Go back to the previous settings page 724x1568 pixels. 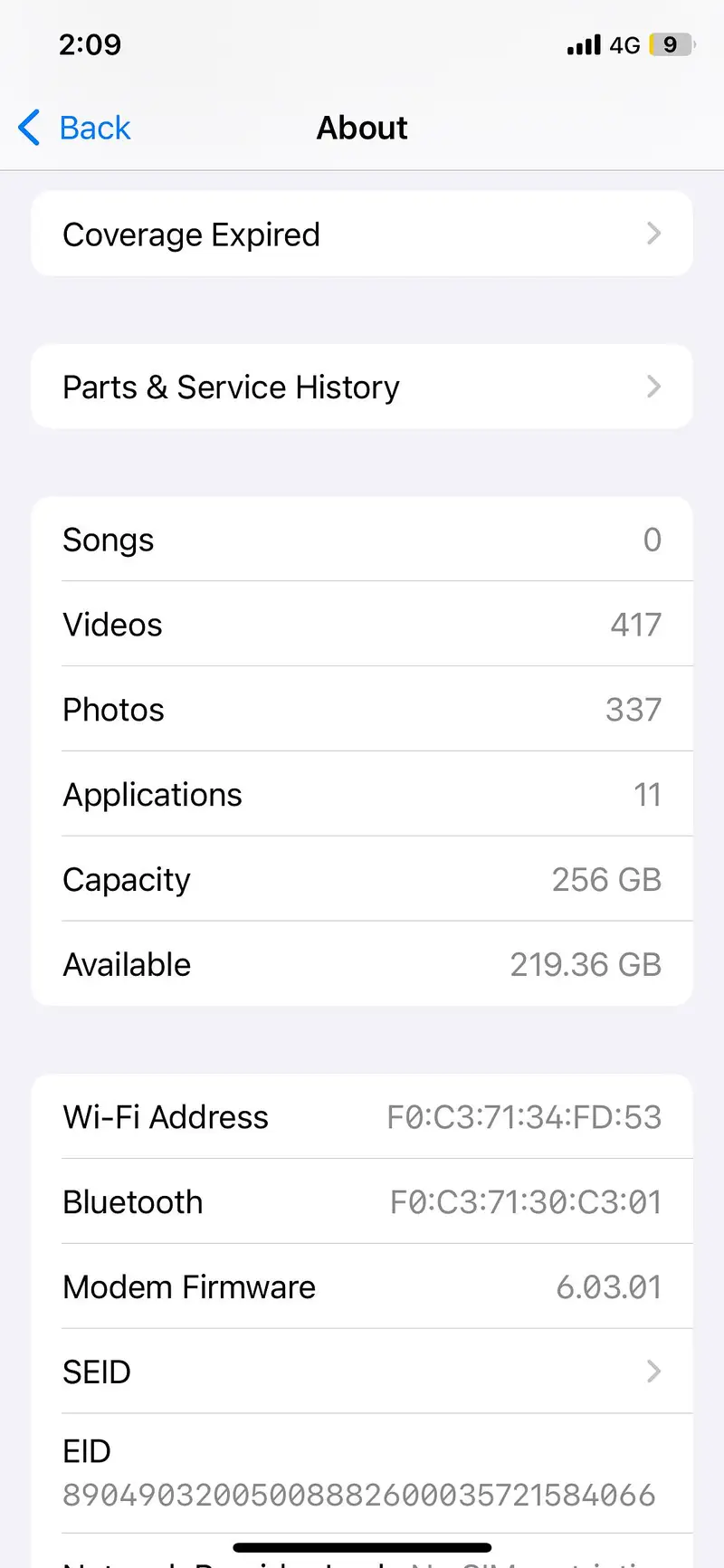(x=75, y=128)
